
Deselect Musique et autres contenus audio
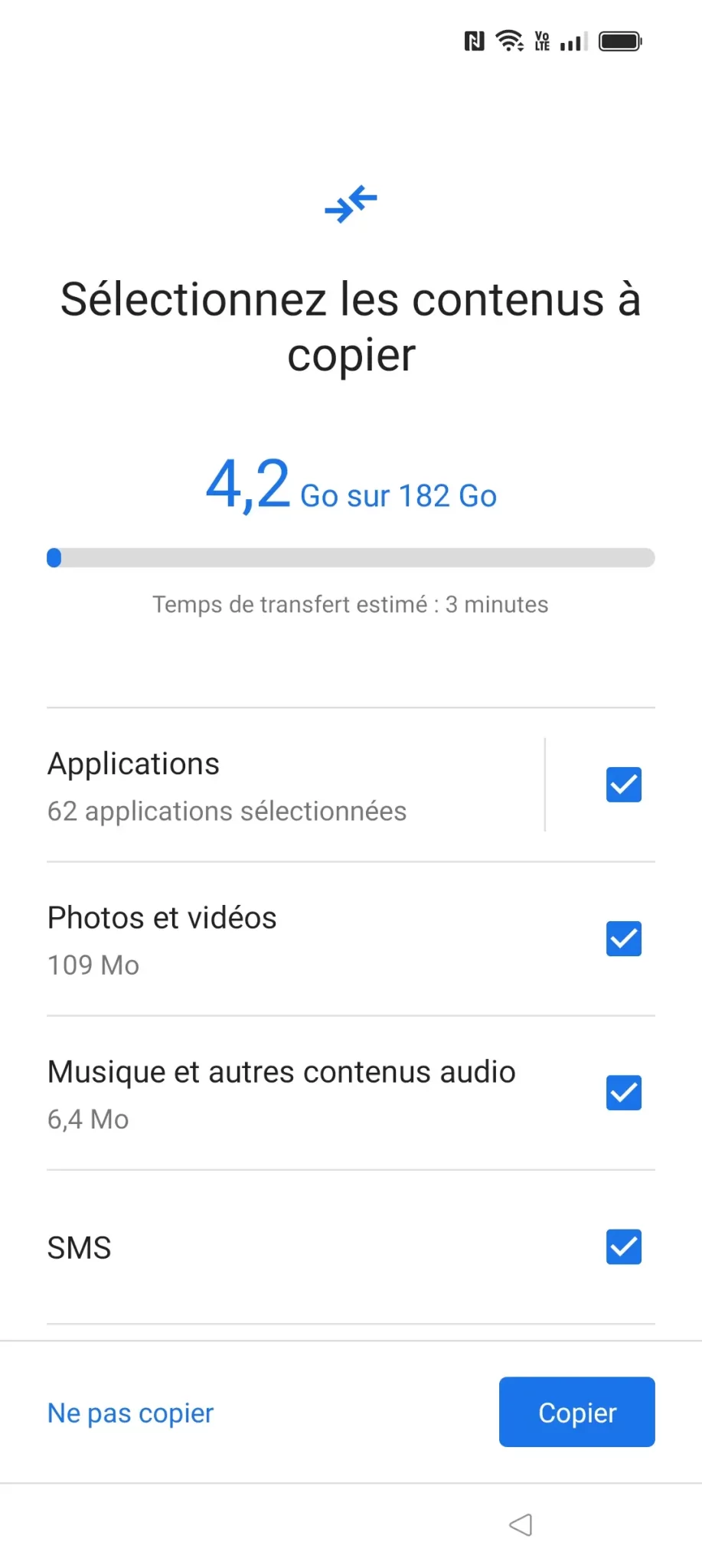623,1093
